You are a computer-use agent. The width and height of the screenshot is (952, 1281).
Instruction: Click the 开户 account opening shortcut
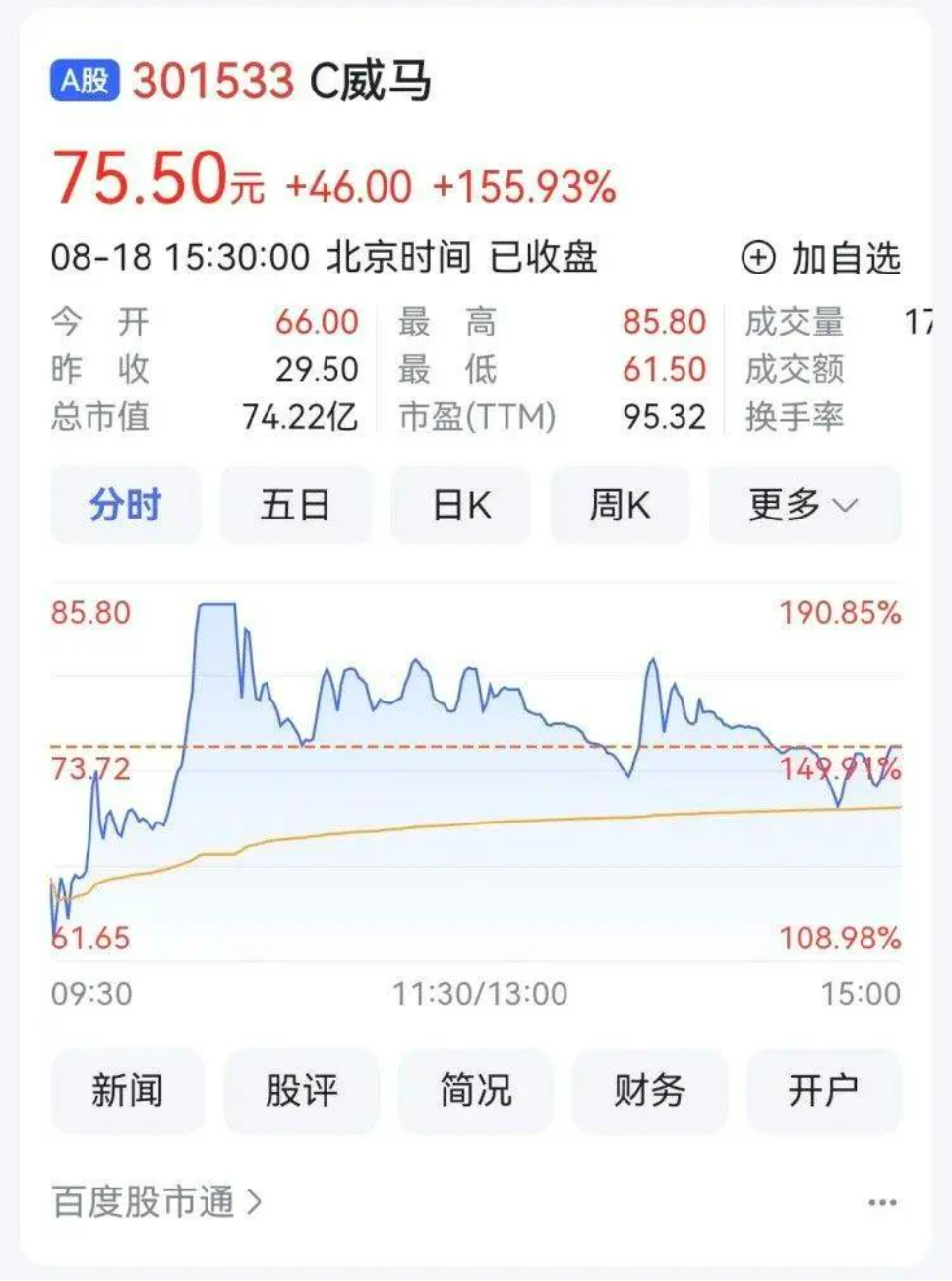[x=825, y=1090]
